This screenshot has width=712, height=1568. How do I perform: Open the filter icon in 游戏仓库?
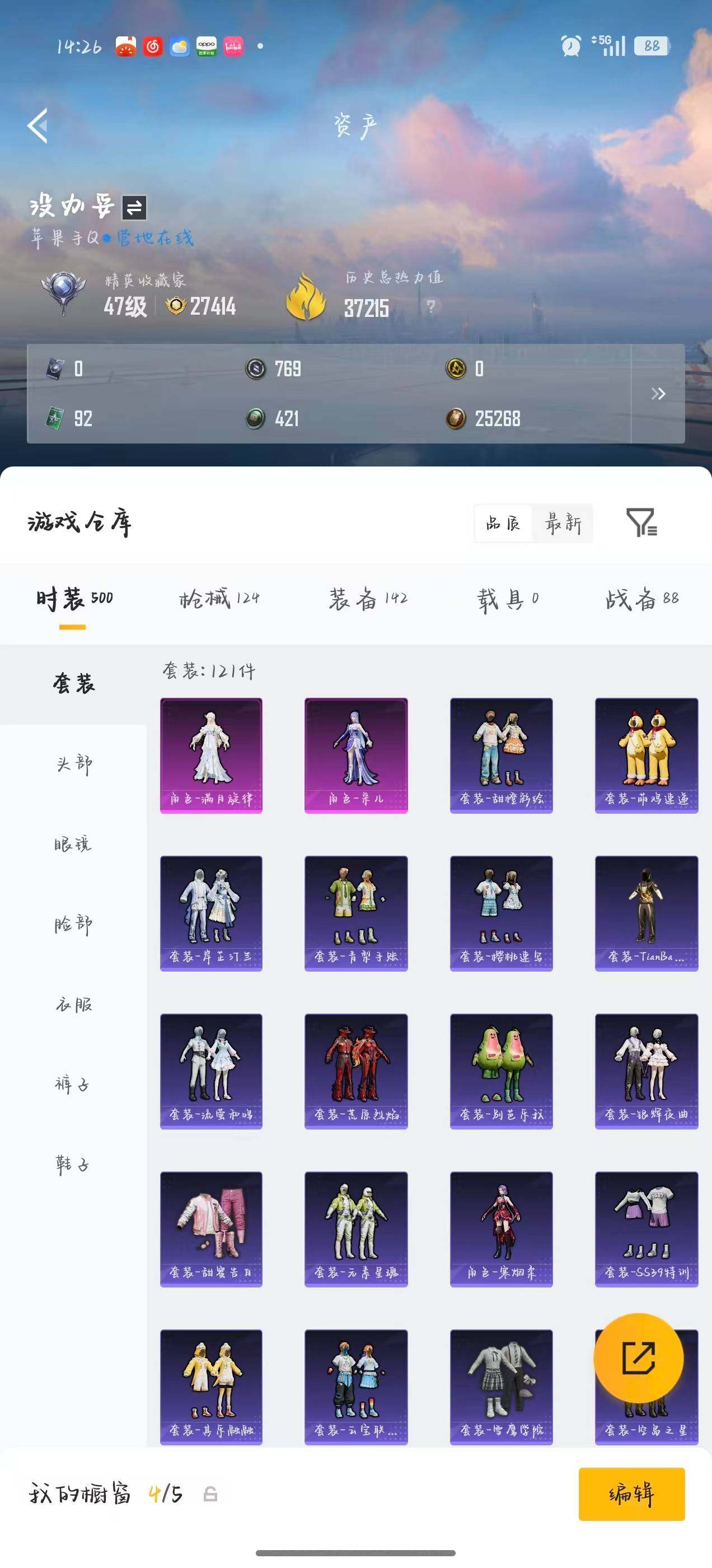(x=641, y=522)
